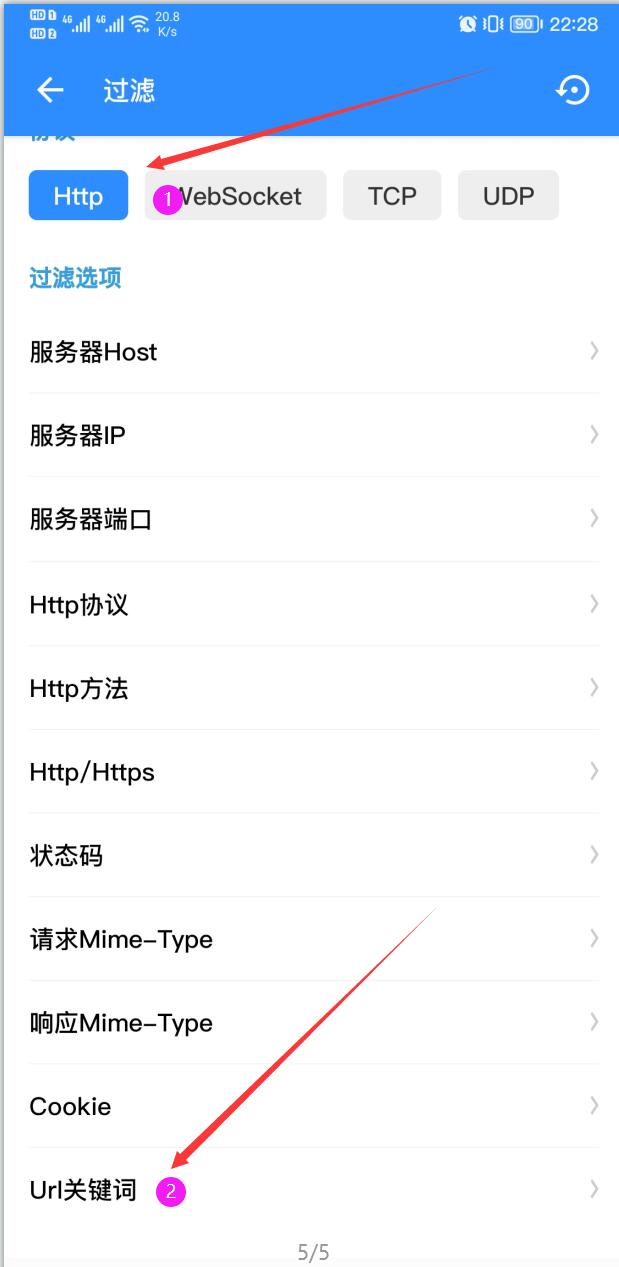This screenshot has height=1267, width=619.
Task: Open the 状态码 filter option
Action: coord(310,856)
